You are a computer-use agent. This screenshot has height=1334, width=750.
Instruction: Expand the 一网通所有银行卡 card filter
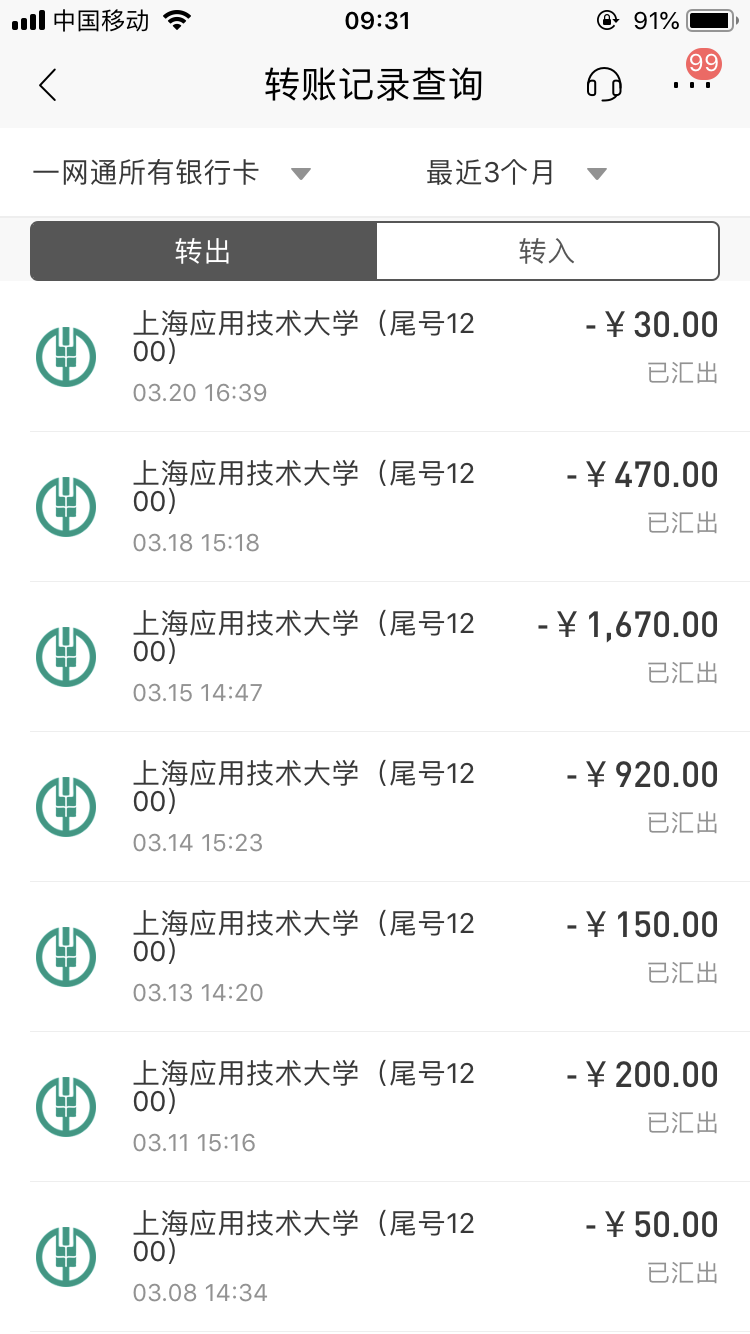tap(172, 173)
